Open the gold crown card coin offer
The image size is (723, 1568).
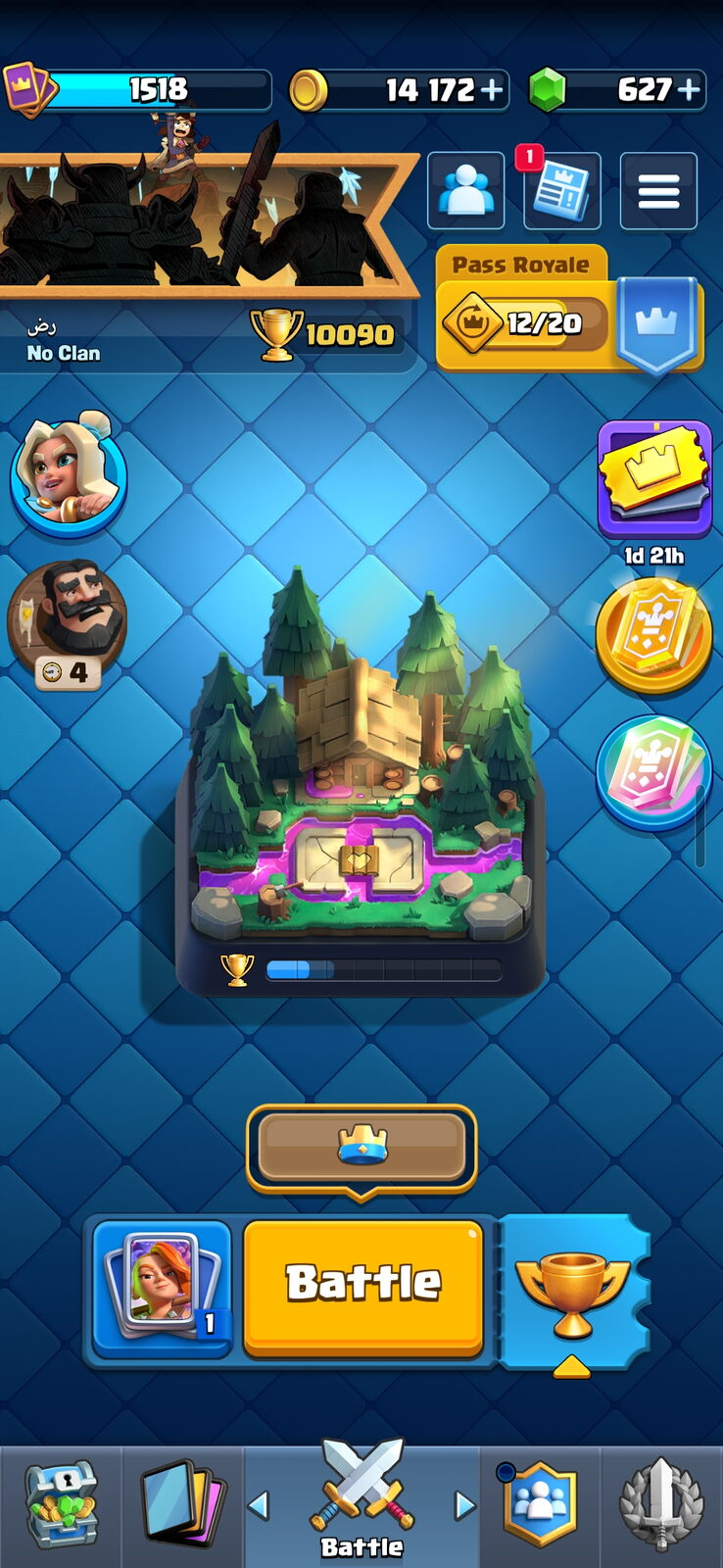[x=653, y=635]
